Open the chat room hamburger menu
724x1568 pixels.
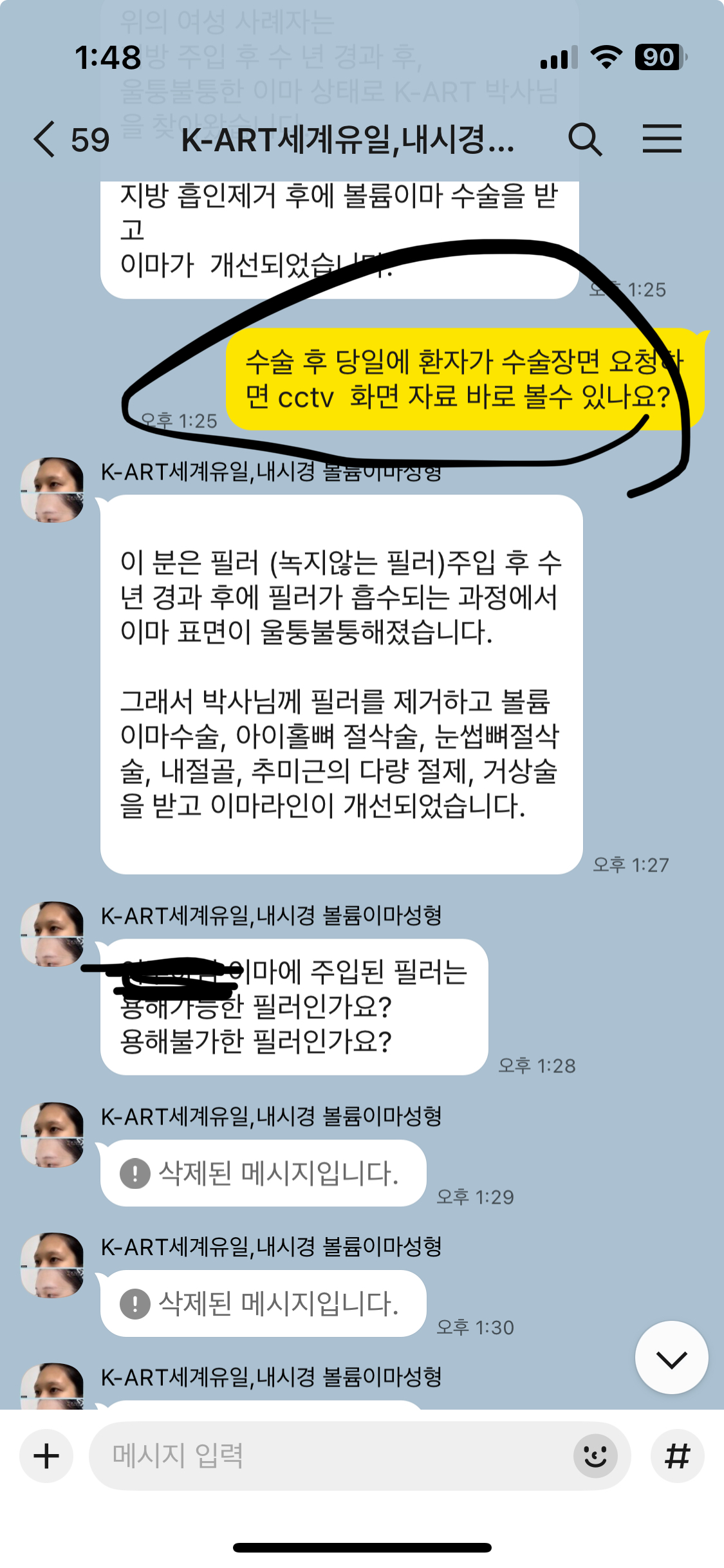pos(662,139)
